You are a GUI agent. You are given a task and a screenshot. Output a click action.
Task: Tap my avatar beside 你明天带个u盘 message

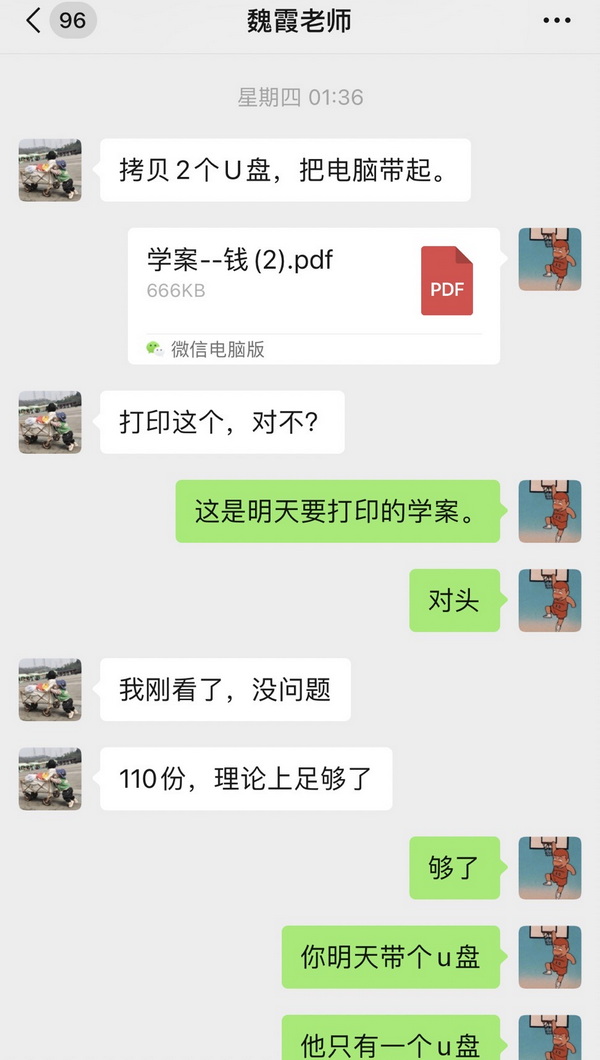(549, 956)
